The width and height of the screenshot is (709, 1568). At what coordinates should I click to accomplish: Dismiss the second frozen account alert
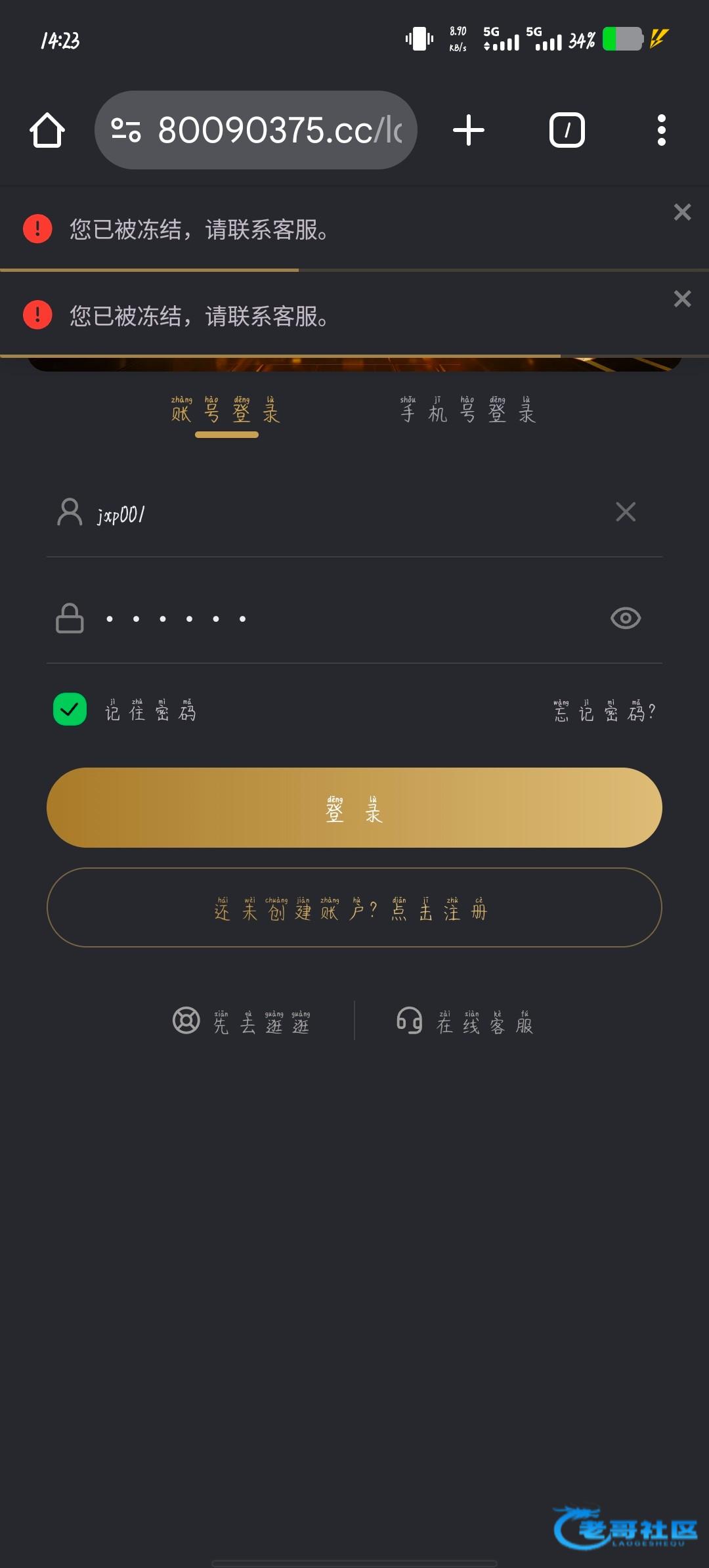click(x=682, y=299)
